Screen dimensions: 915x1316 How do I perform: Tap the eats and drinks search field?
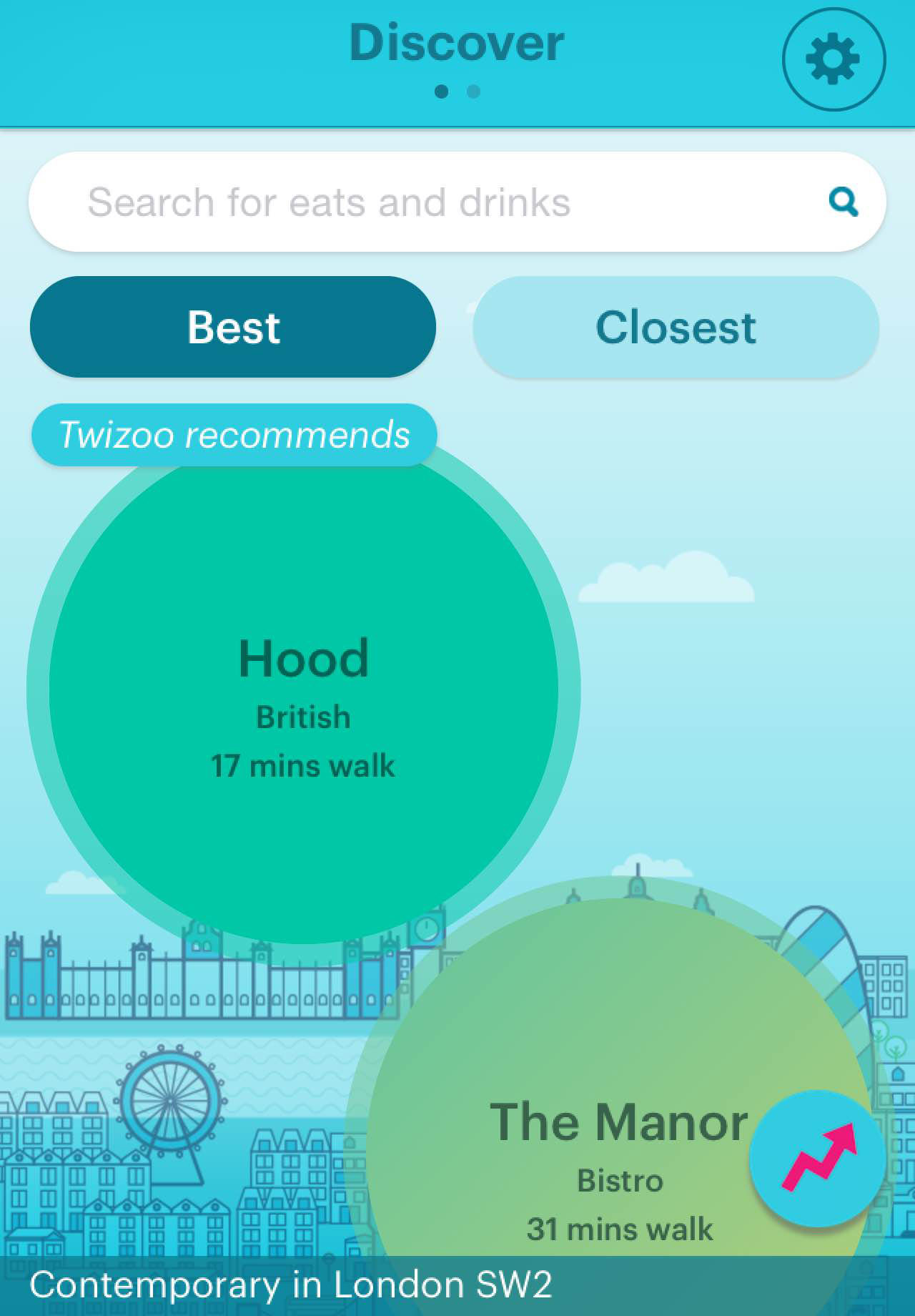pos(429,202)
